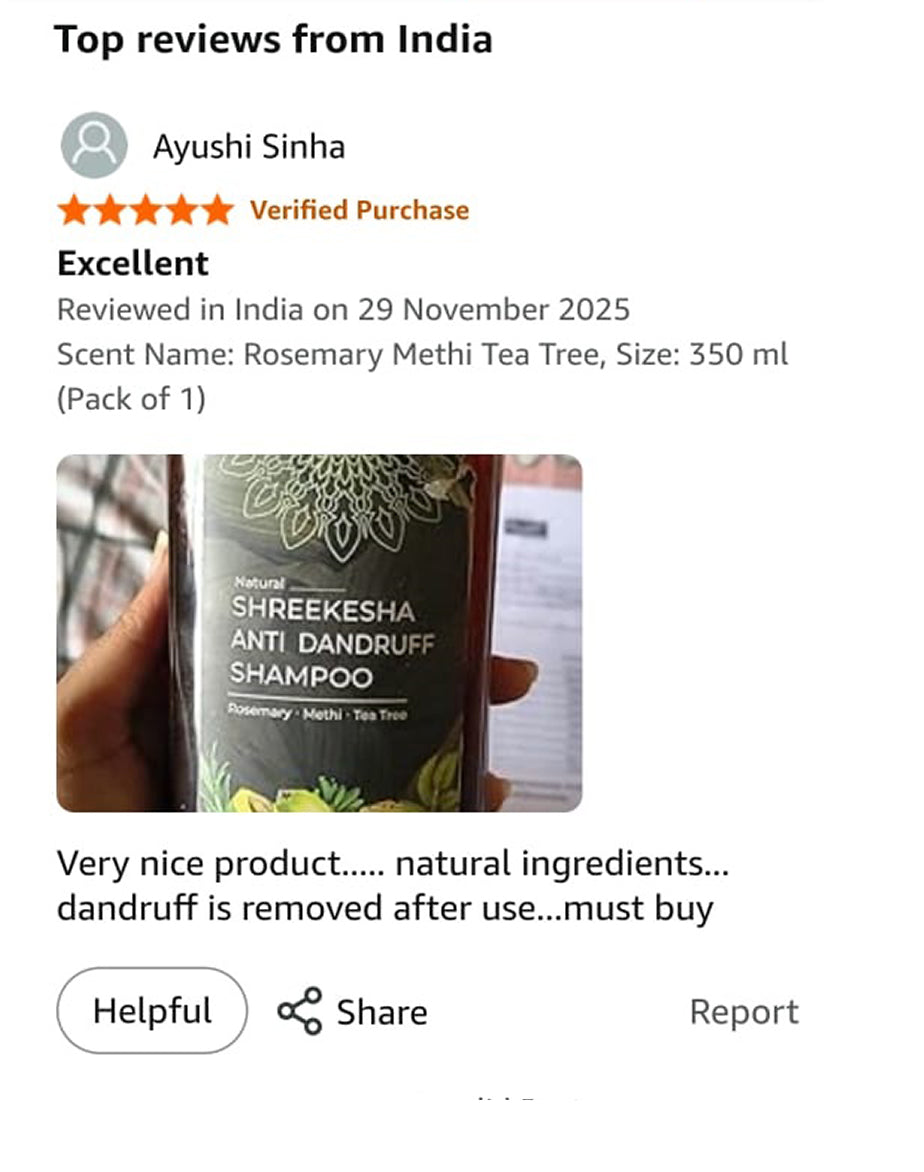This screenshot has width=924, height=1172.
Task: Mark Ayushi Sinha's review as Helpful
Action: [152, 1011]
